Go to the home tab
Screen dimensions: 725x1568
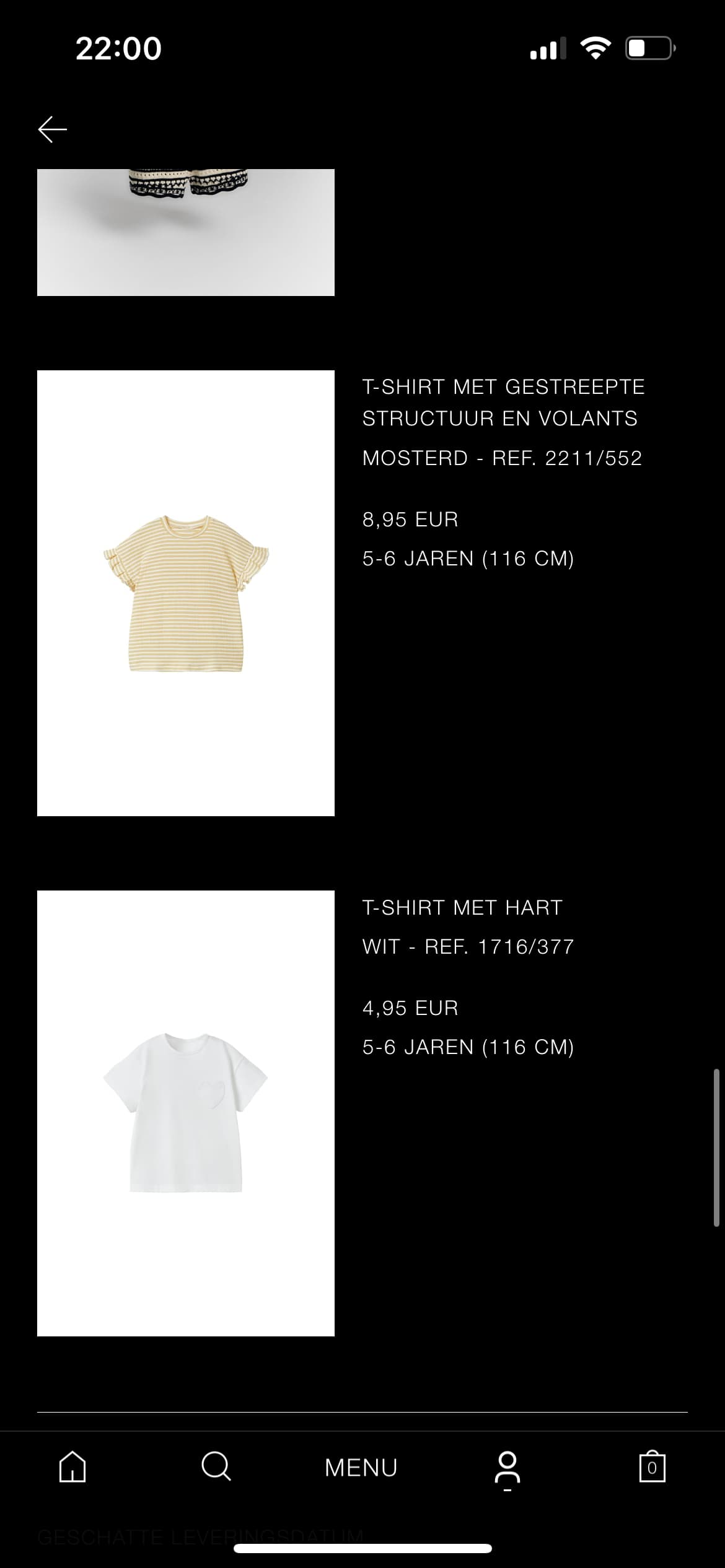72,1467
